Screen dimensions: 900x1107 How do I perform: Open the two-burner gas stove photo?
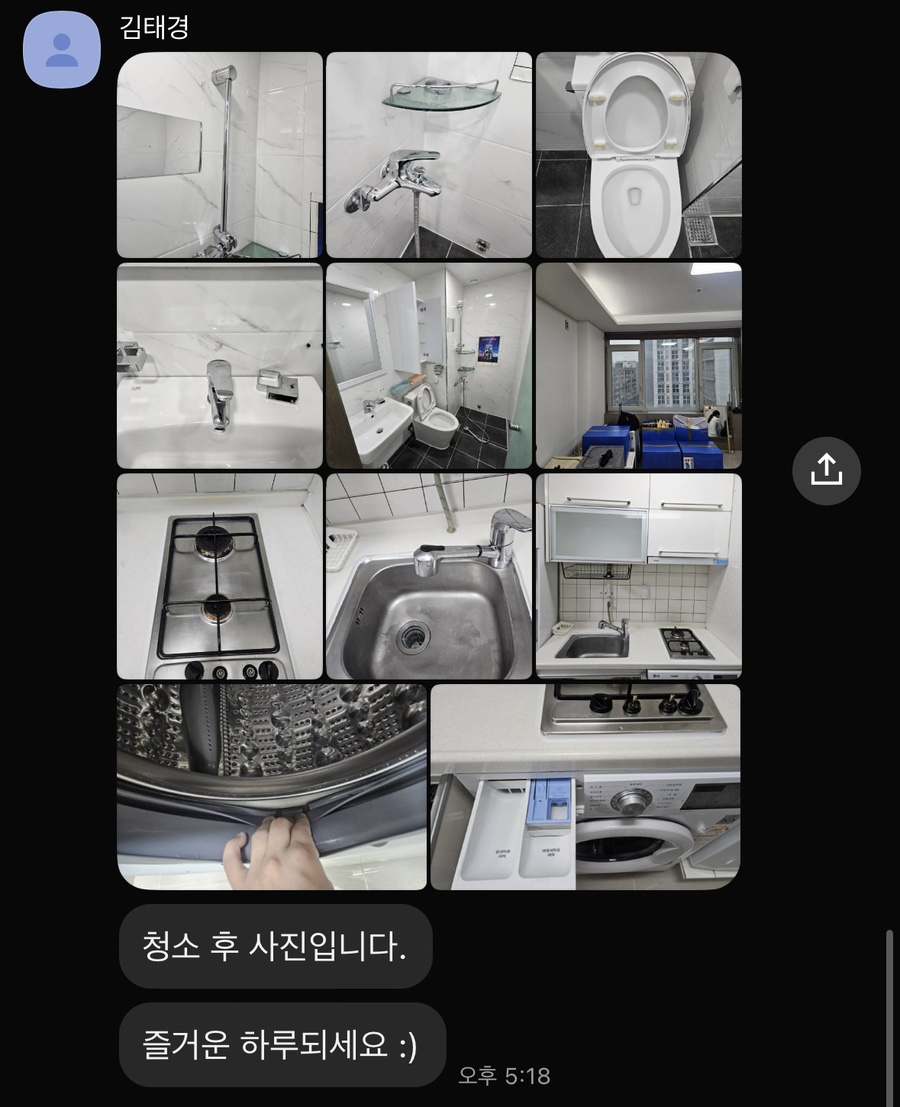pos(220,577)
